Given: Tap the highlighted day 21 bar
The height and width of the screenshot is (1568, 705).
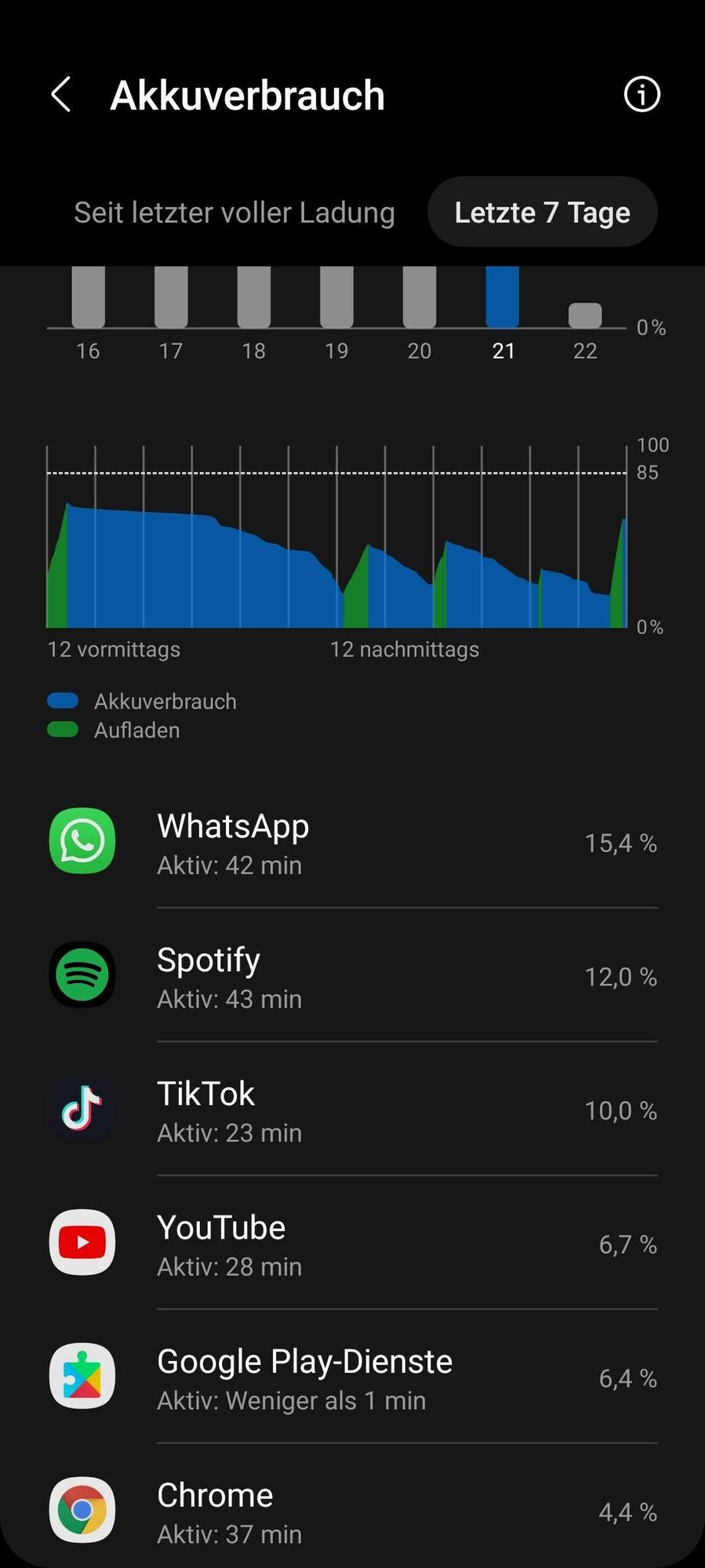Looking at the screenshot, I should pyautogui.click(x=502, y=298).
